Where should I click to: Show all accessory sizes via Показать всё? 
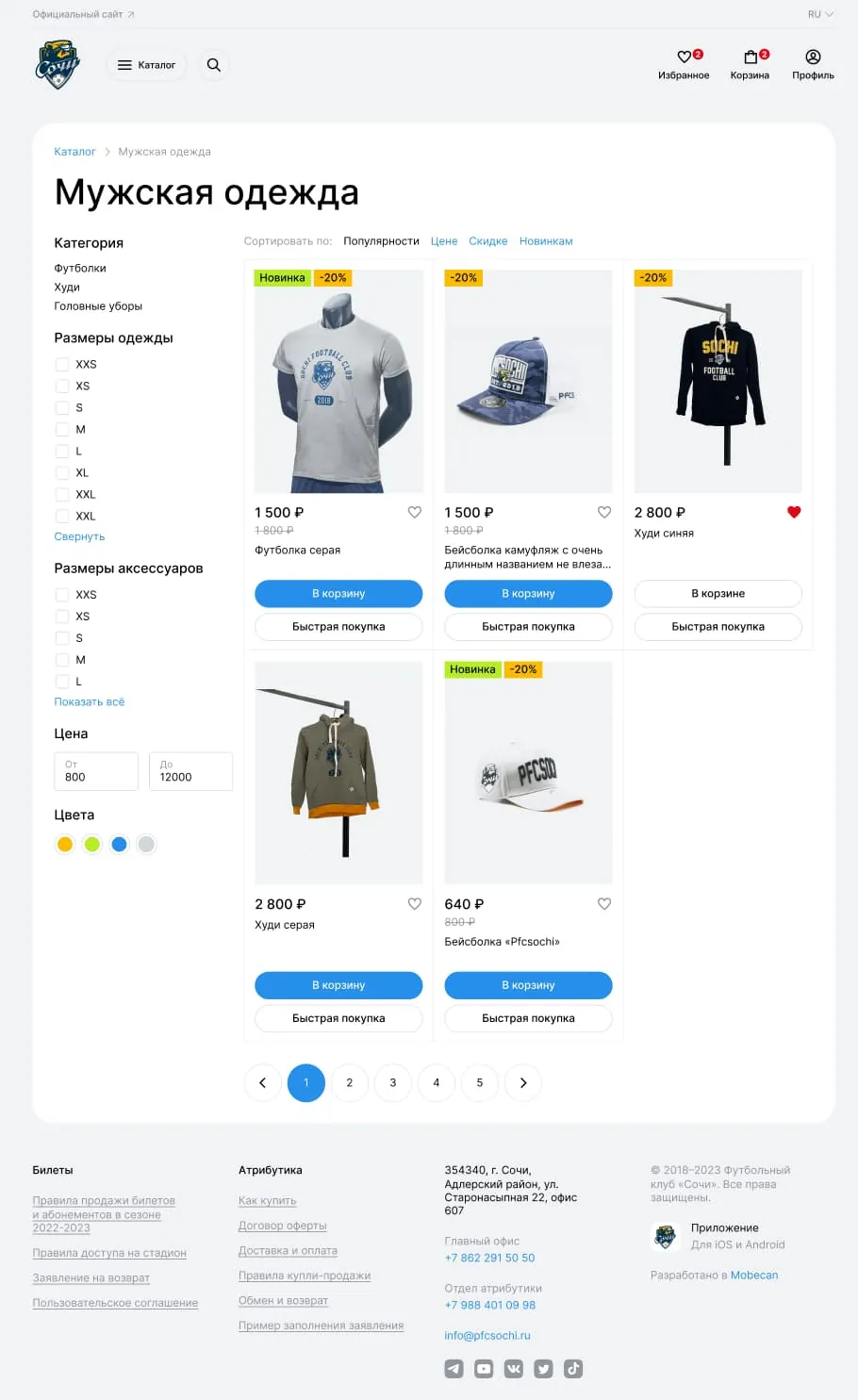90,702
